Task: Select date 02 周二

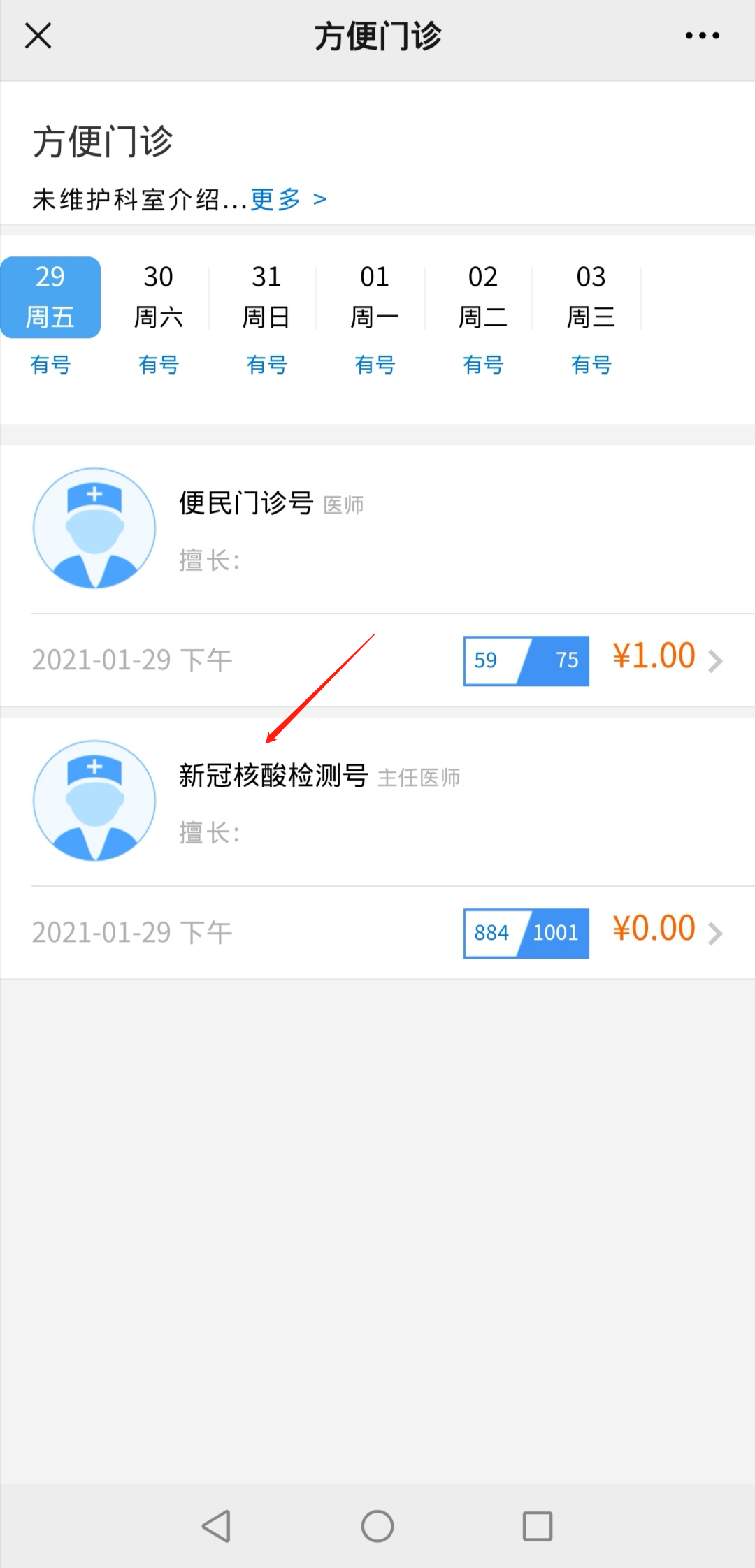Action: tap(482, 298)
